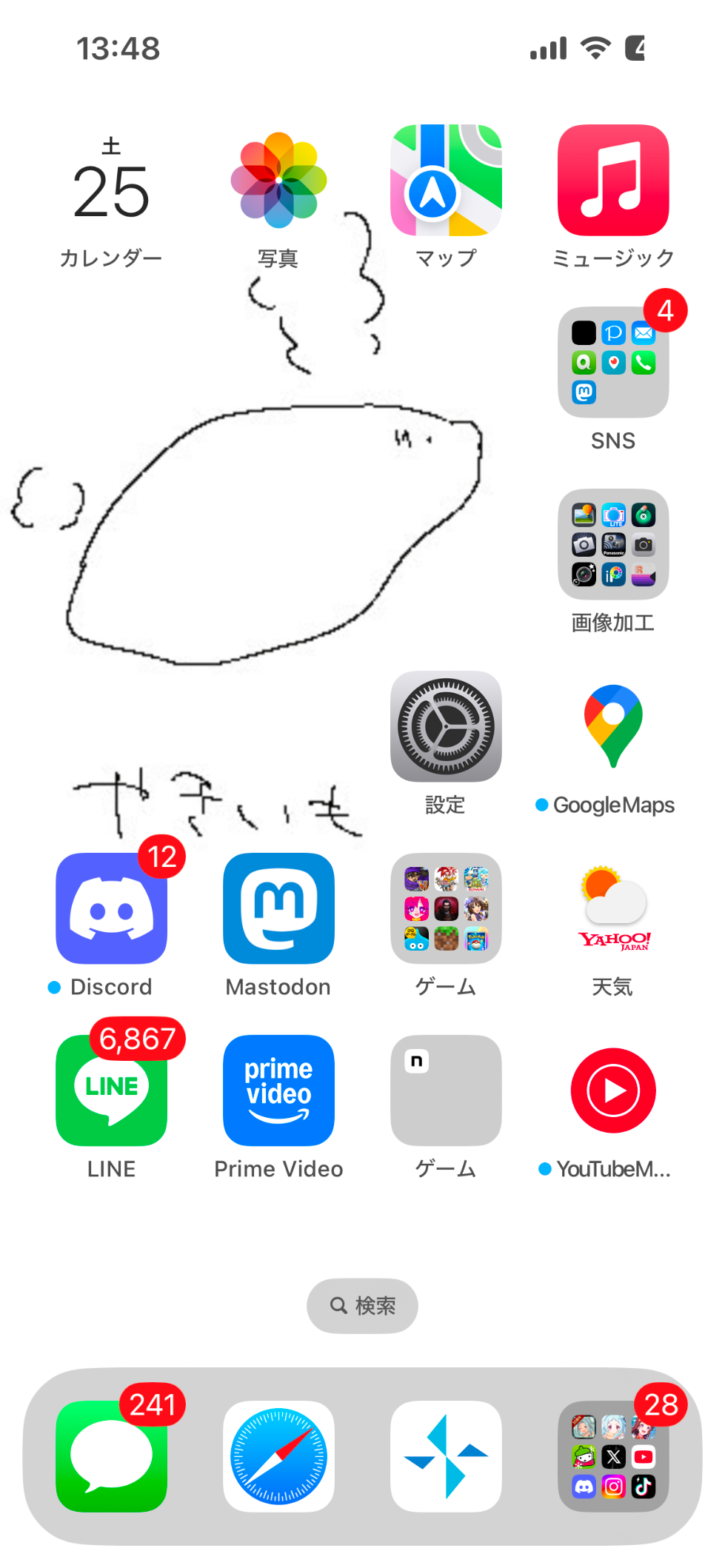Open Discord with 12 notifications
Image resolution: width=725 pixels, height=1568 pixels.
pyautogui.click(x=111, y=908)
